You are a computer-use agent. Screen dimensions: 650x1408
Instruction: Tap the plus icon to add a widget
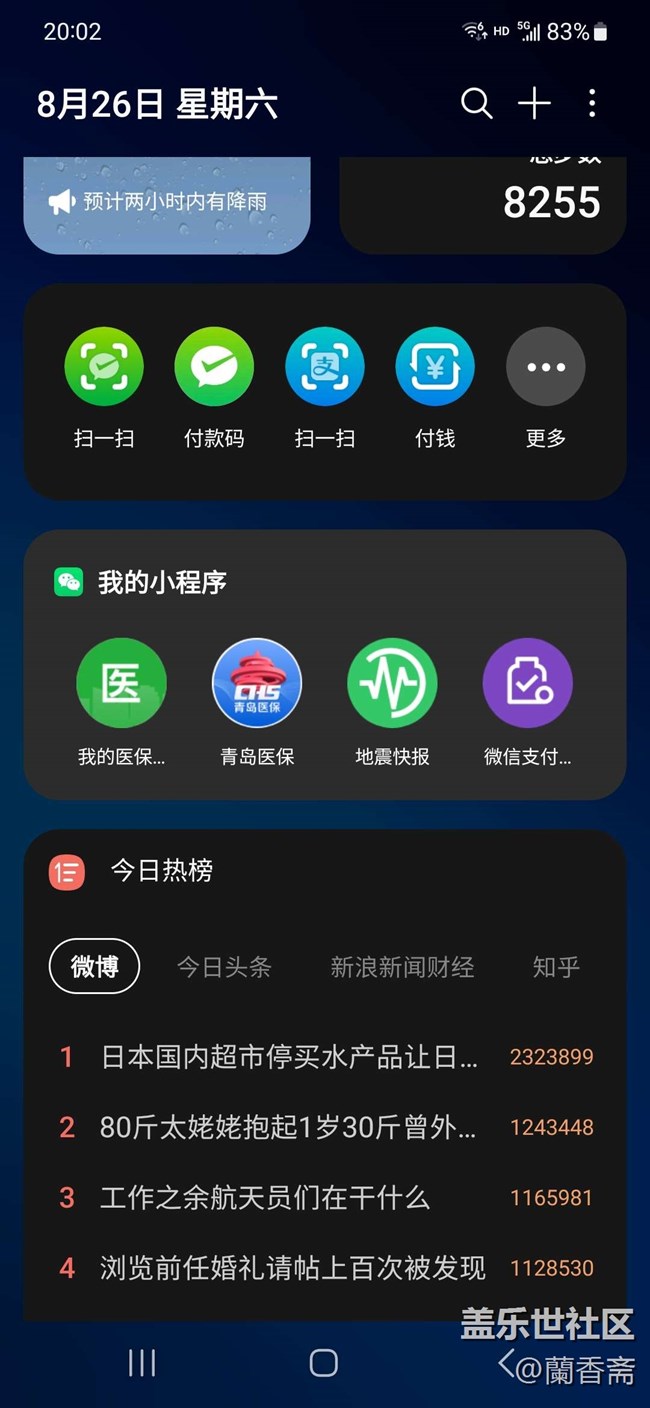534,103
